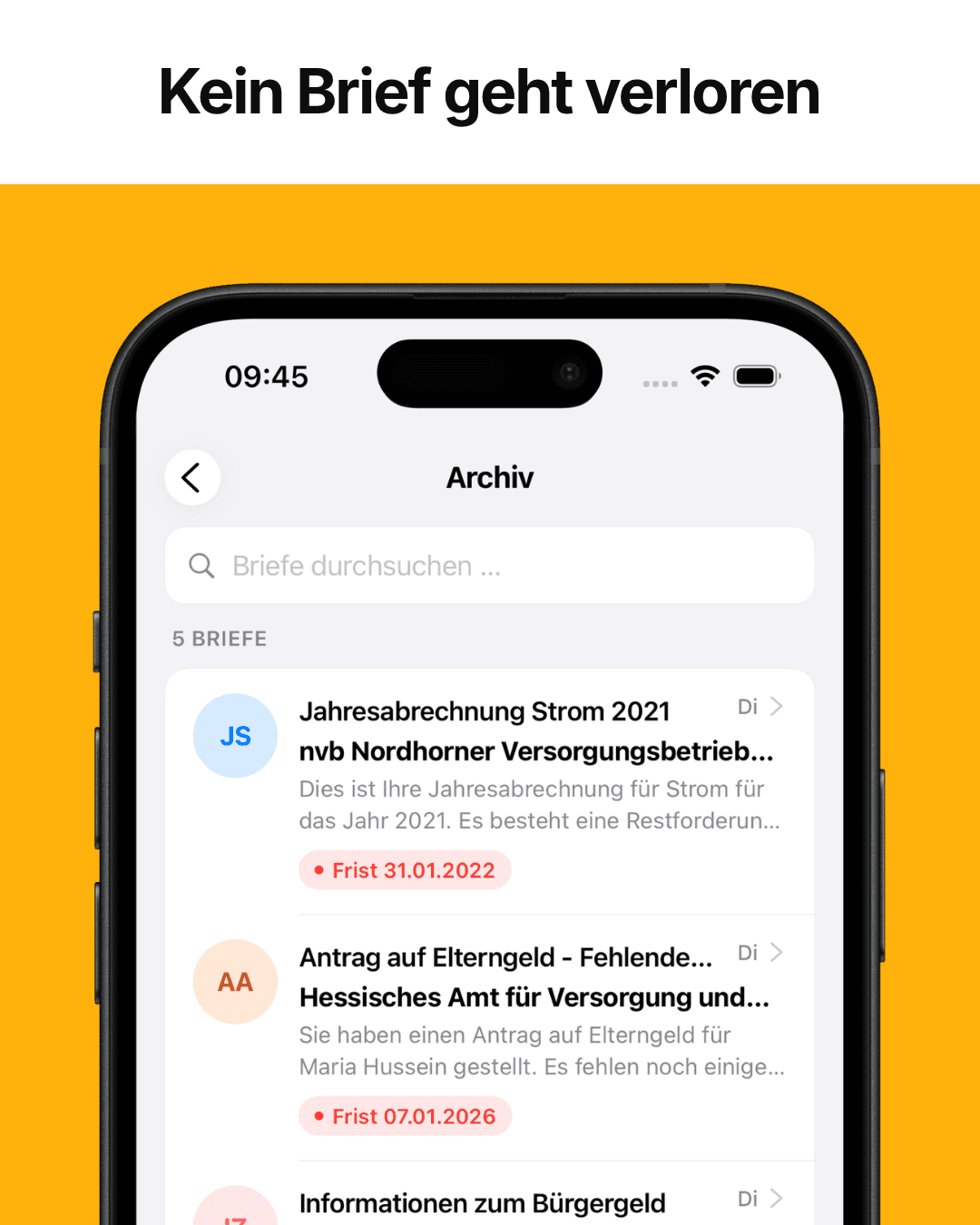
Task: Tap the AA sender avatar circle
Action: click(x=235, y=981)
